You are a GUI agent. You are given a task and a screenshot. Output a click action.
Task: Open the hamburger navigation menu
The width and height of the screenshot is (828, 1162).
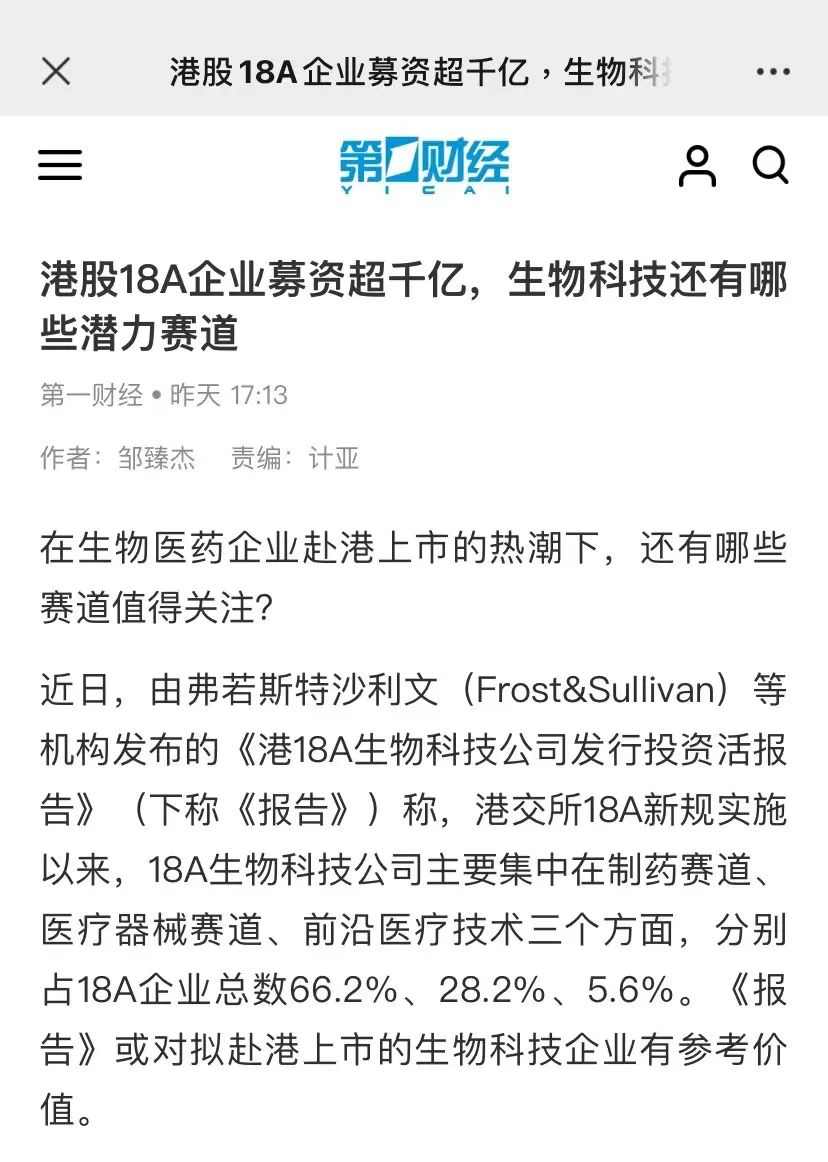pos(60,165)
